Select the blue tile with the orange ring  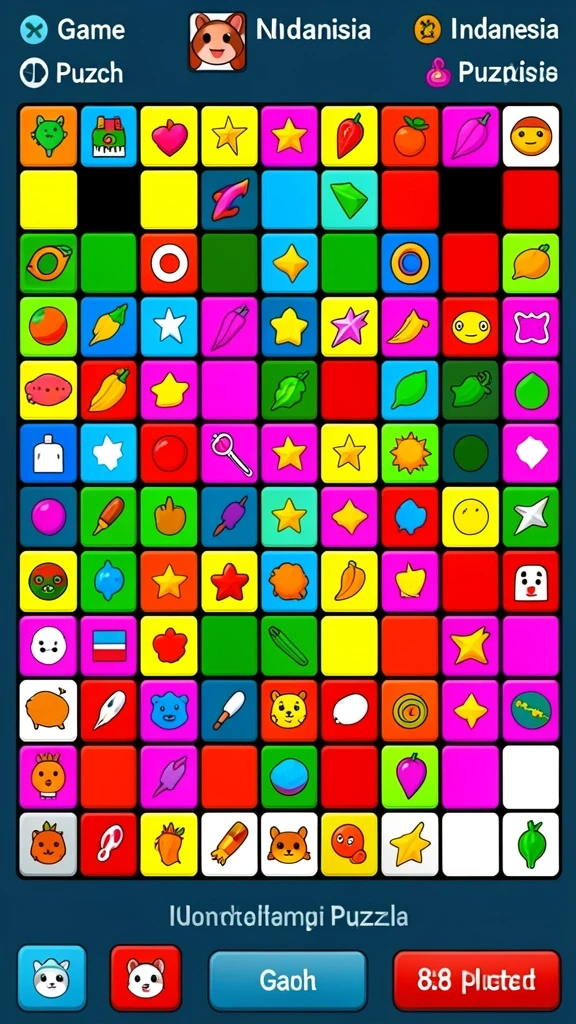410,263
